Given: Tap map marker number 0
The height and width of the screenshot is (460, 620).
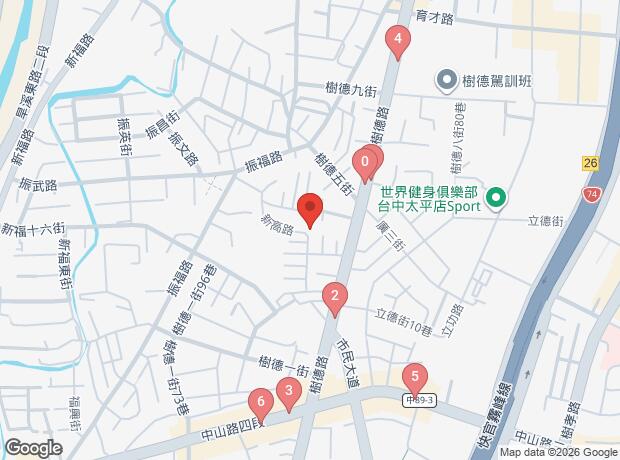Looking at the screenshot, I should tap(366, 161).
